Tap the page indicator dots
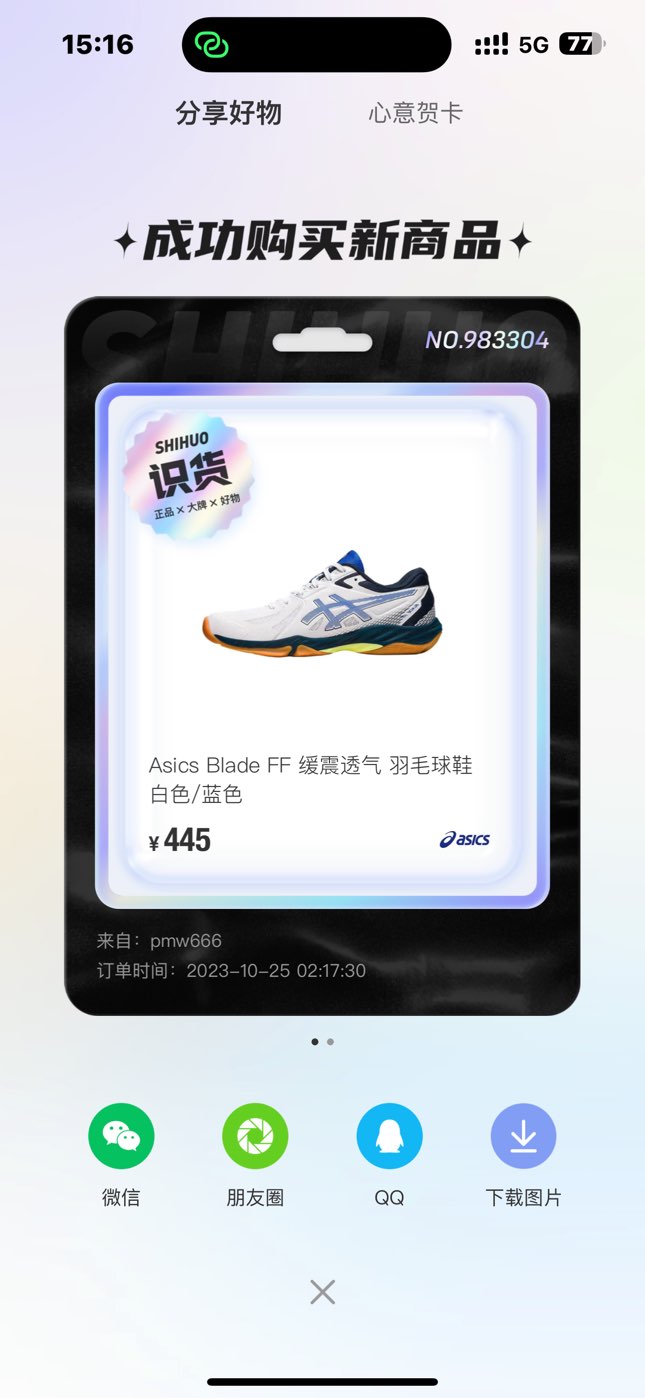Screen dimensions: 645x1398 pos(322,1042)
